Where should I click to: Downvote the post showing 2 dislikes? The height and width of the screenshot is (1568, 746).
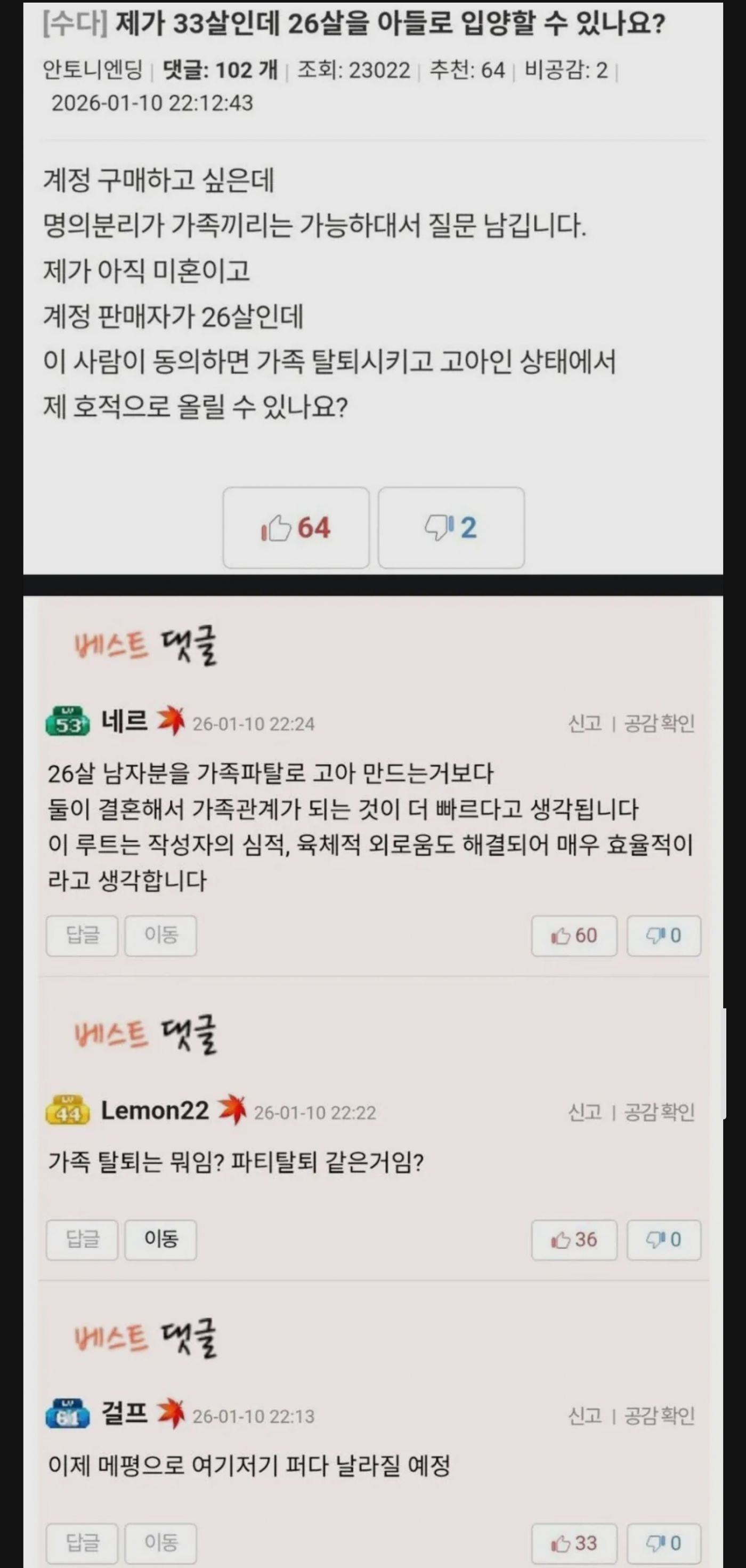(451, 528)
